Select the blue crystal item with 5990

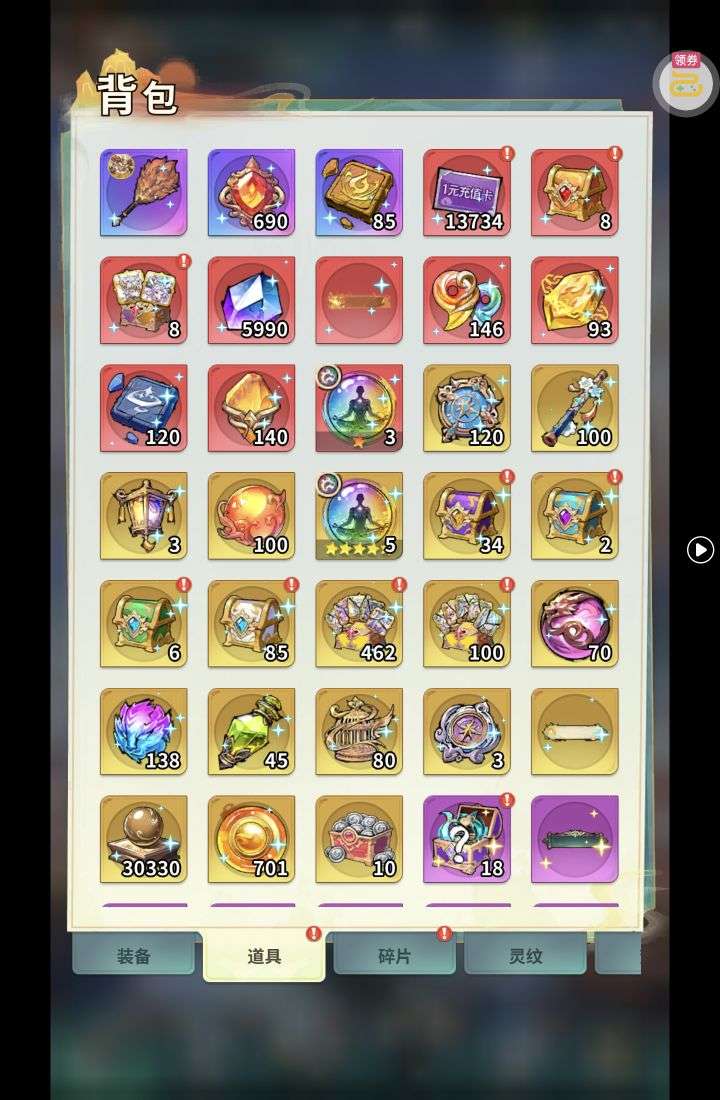[x=252, y=300]
